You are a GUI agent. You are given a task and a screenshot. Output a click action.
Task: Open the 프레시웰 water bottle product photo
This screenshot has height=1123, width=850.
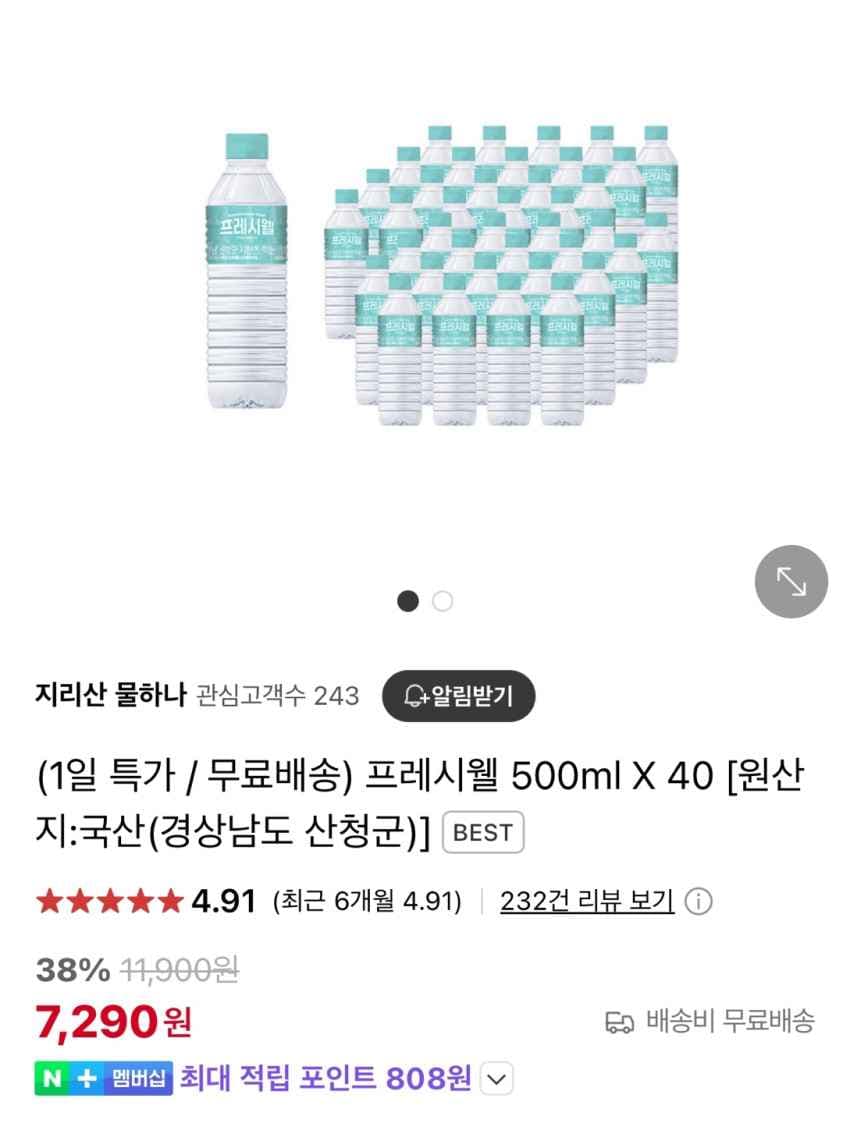click(425, 275)
